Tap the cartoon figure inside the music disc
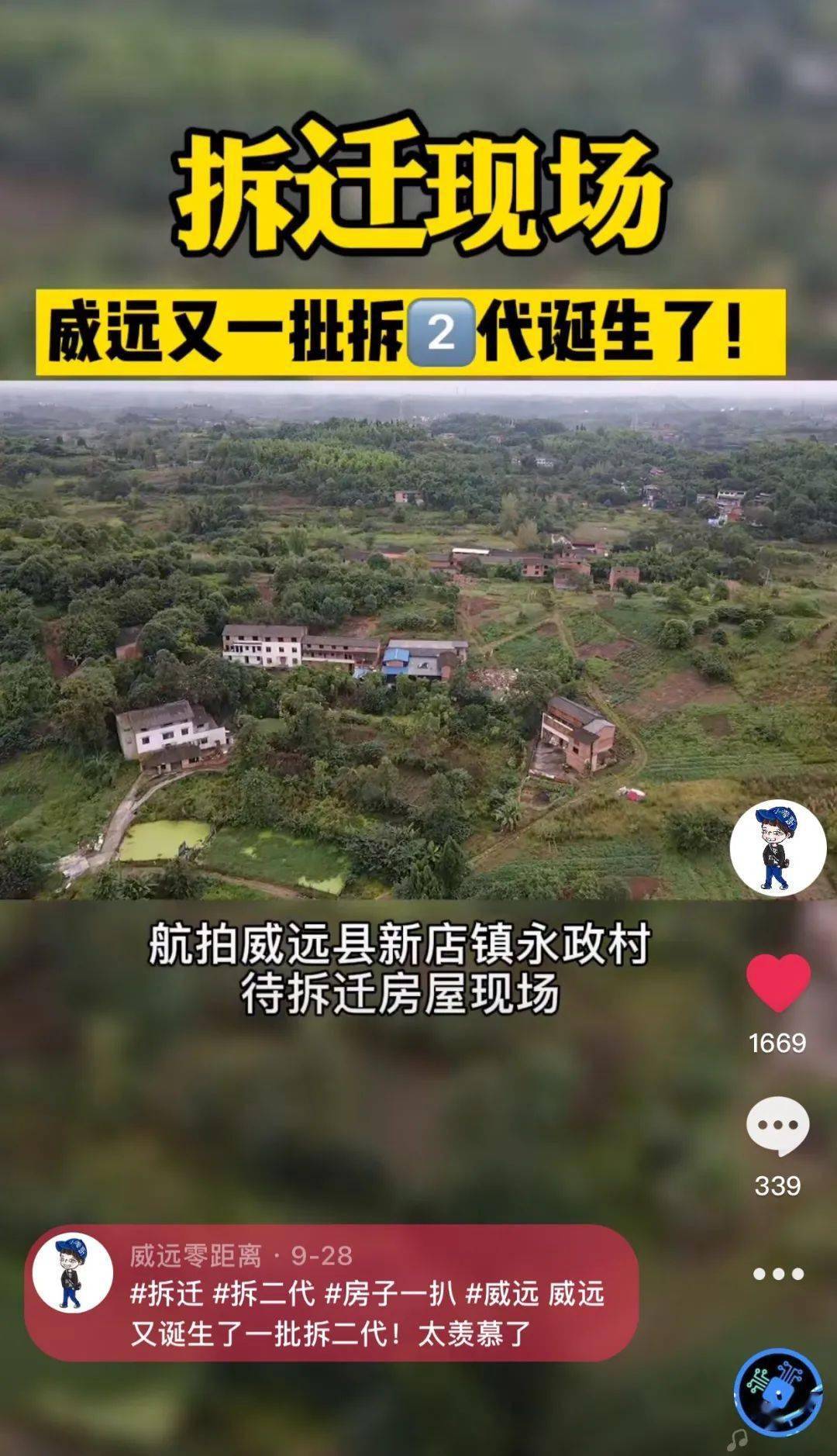Screen dimensions: 837x1456 [x=779, y=1390]
